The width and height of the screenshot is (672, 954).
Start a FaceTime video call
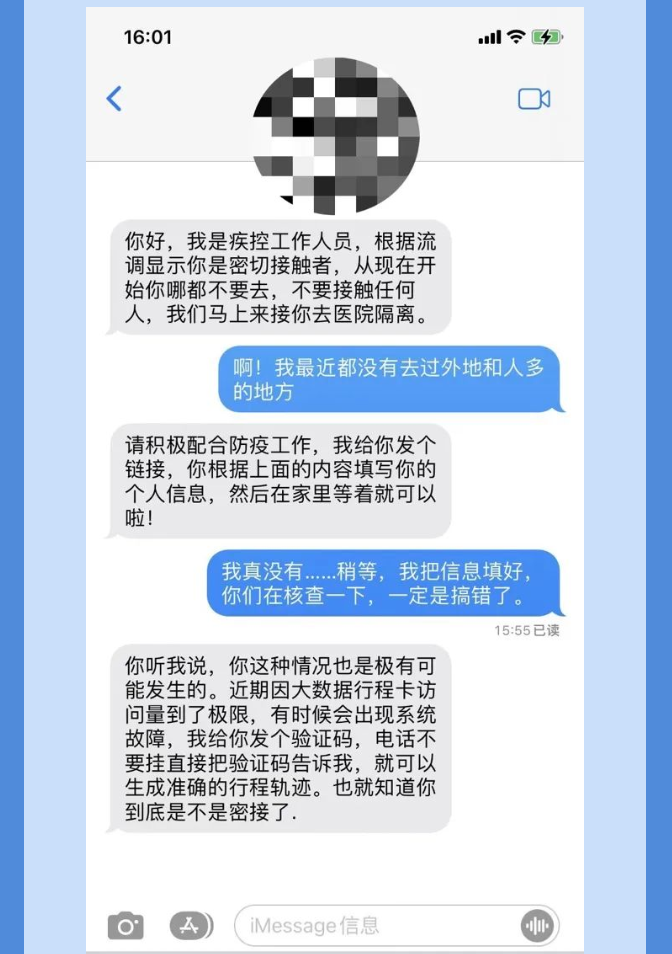coord(533,98)
